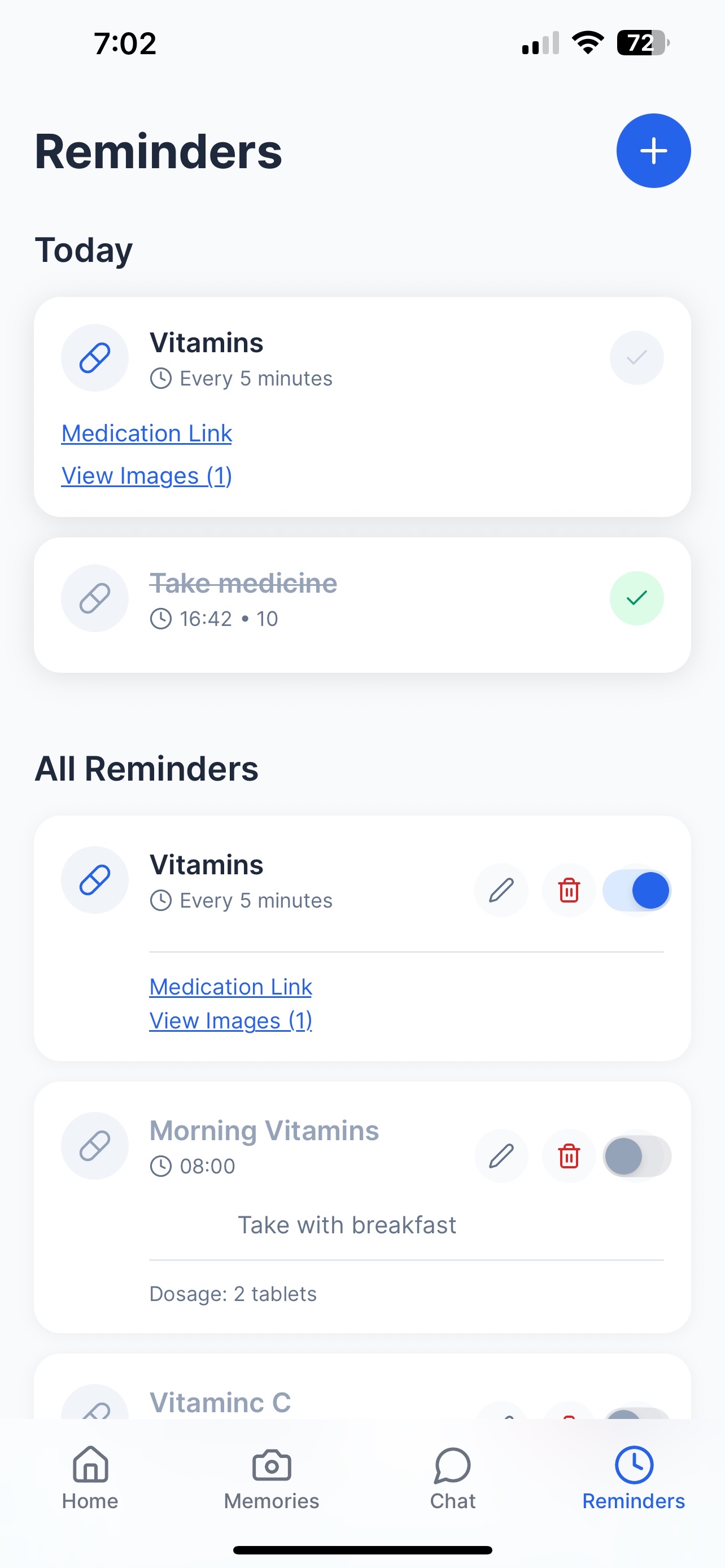Open Medication Link in Today's Vitamins card
This screenshot has height=1568, width=725.
tap(147, 433)
